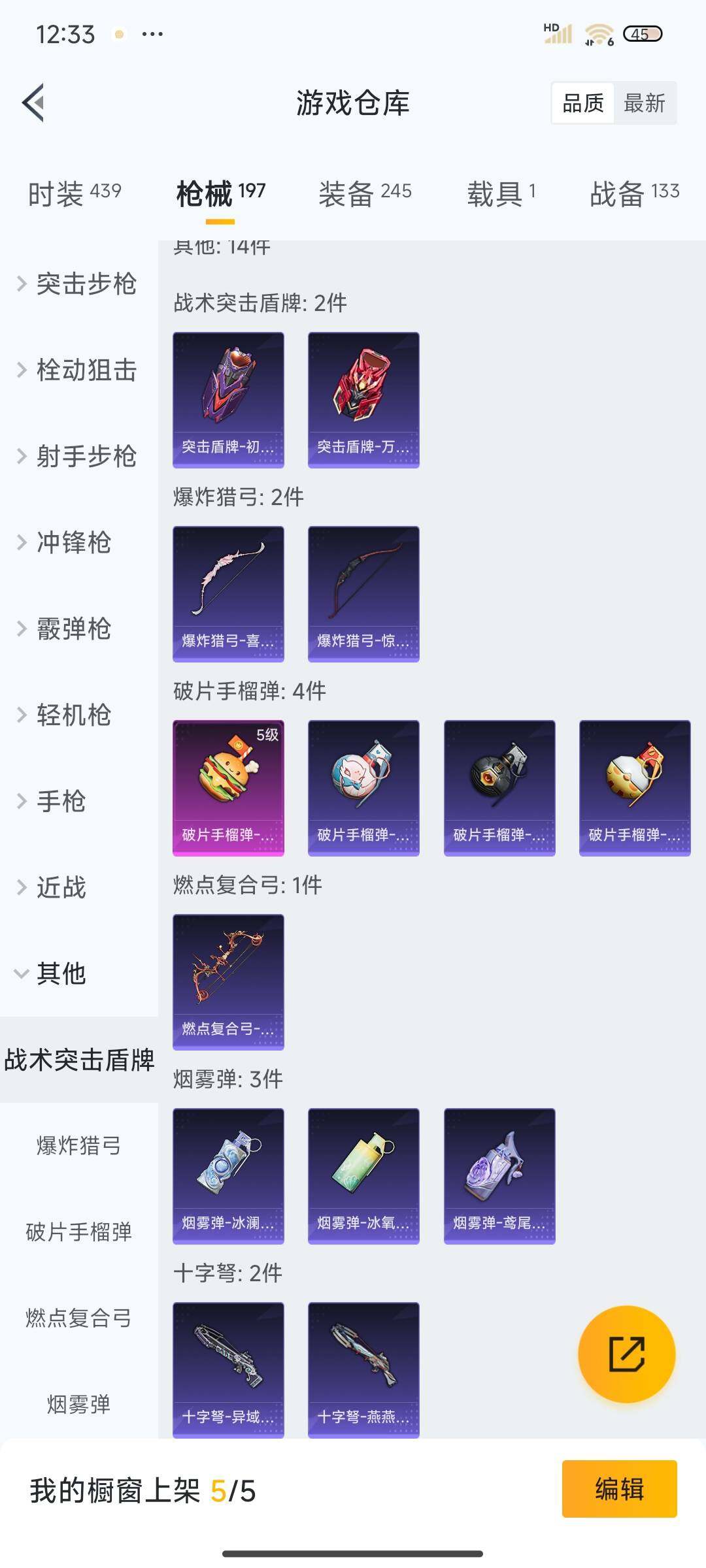Select 爆炸猎弓 in the sidebar
The height and width of the screenshot is (1568, 706).
click(x=78, y=1146)
